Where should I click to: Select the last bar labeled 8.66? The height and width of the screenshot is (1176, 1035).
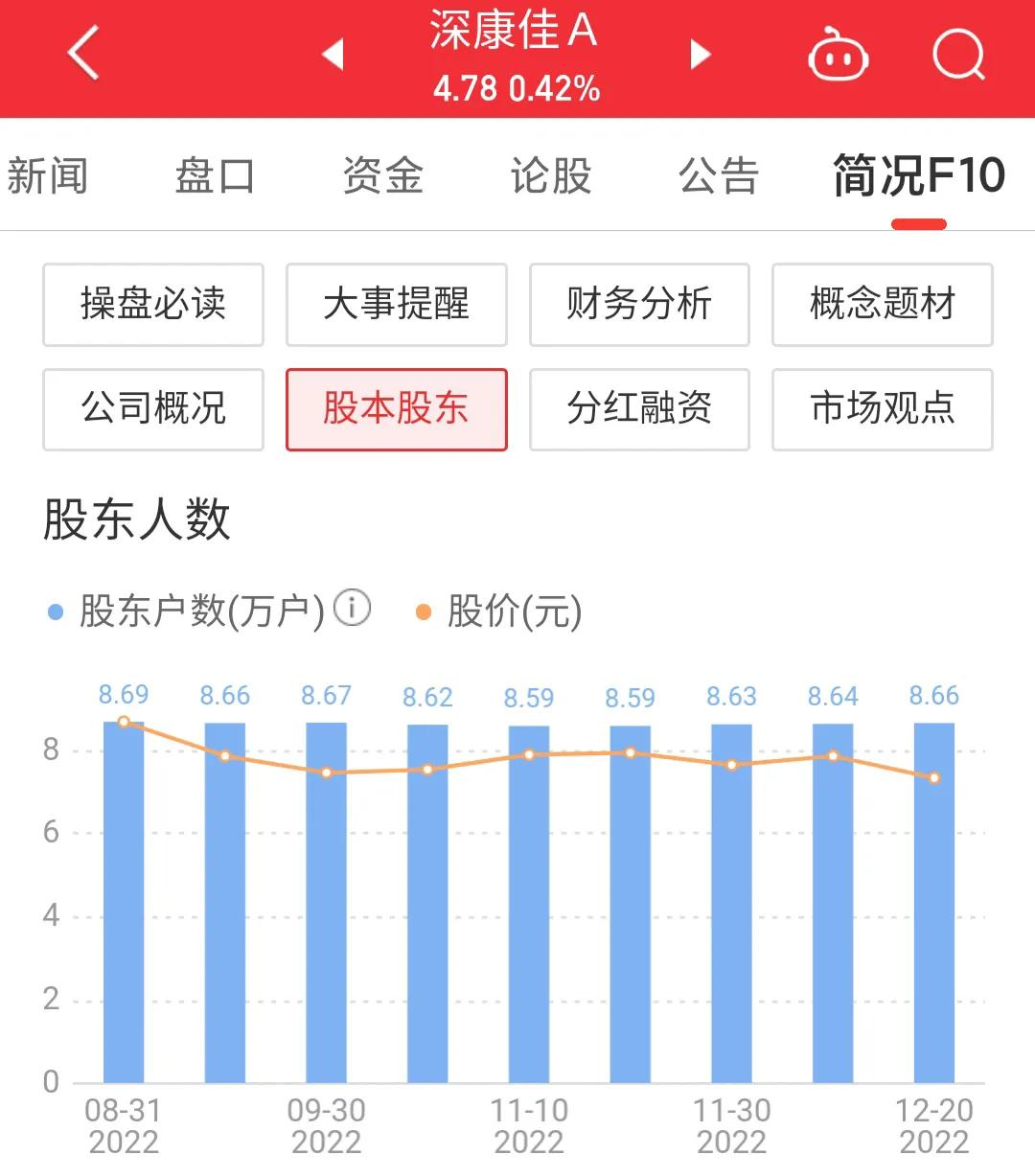point(934,901)
